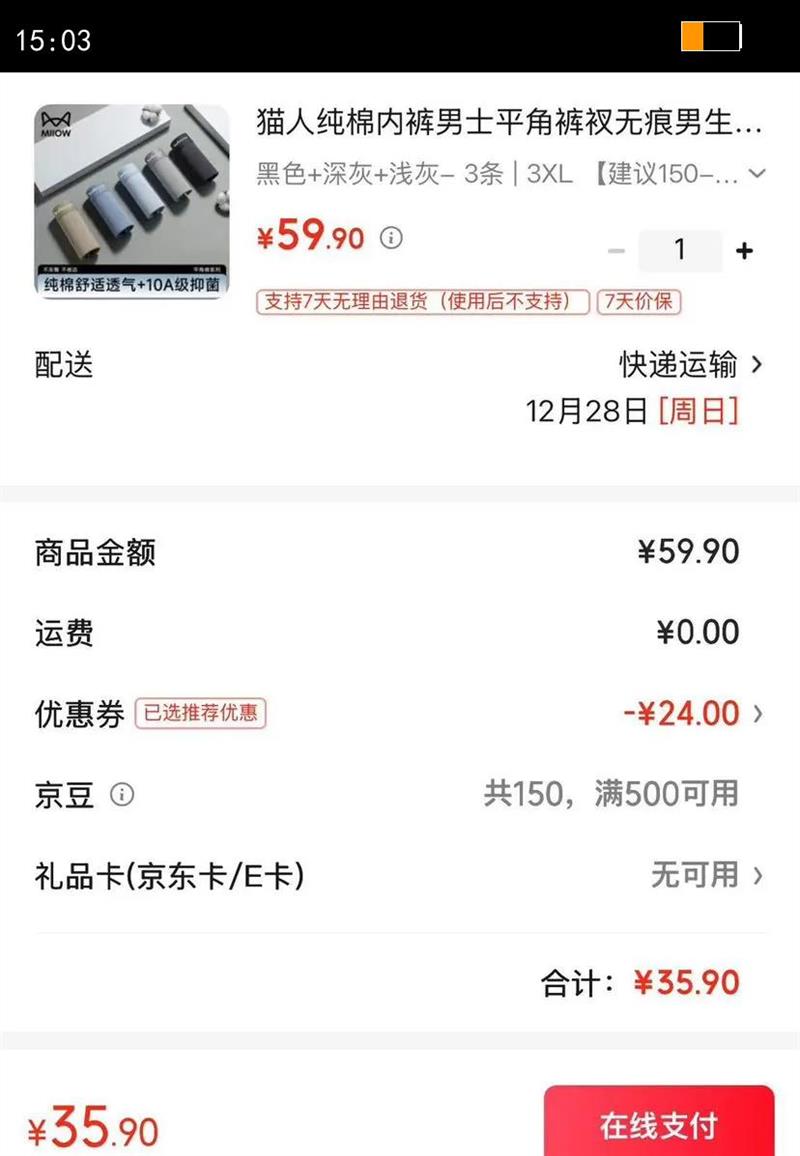The image size is (800, 1156).
Task: Open 快递运输 delivery options
Action: click(x=692, y=365)
